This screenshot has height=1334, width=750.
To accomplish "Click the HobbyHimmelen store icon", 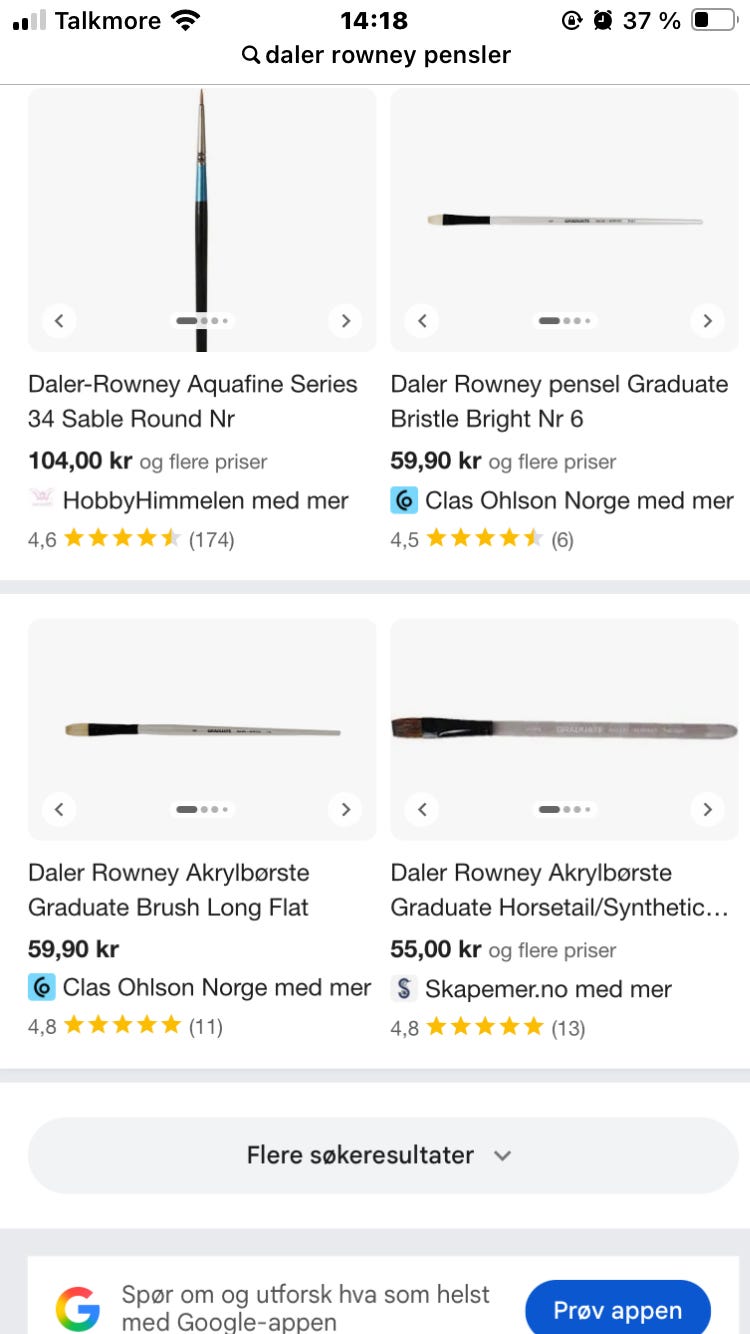I will pyautogui.click(x=41, y=500).
